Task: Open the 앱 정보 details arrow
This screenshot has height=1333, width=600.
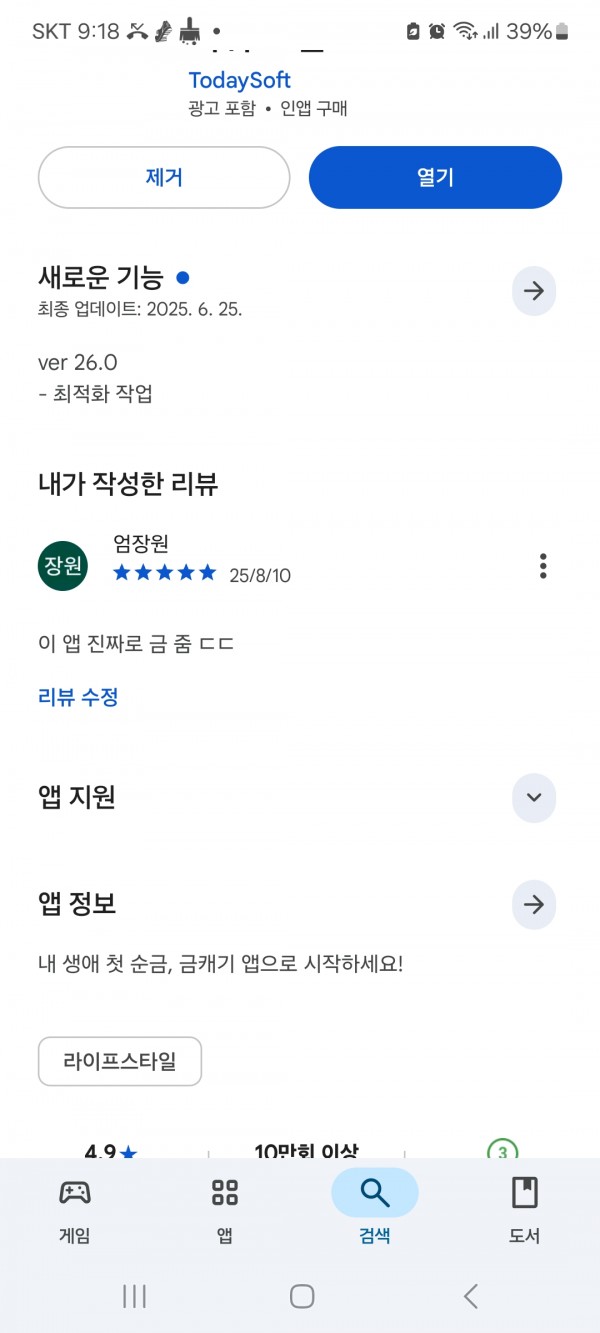Action: 534,905
